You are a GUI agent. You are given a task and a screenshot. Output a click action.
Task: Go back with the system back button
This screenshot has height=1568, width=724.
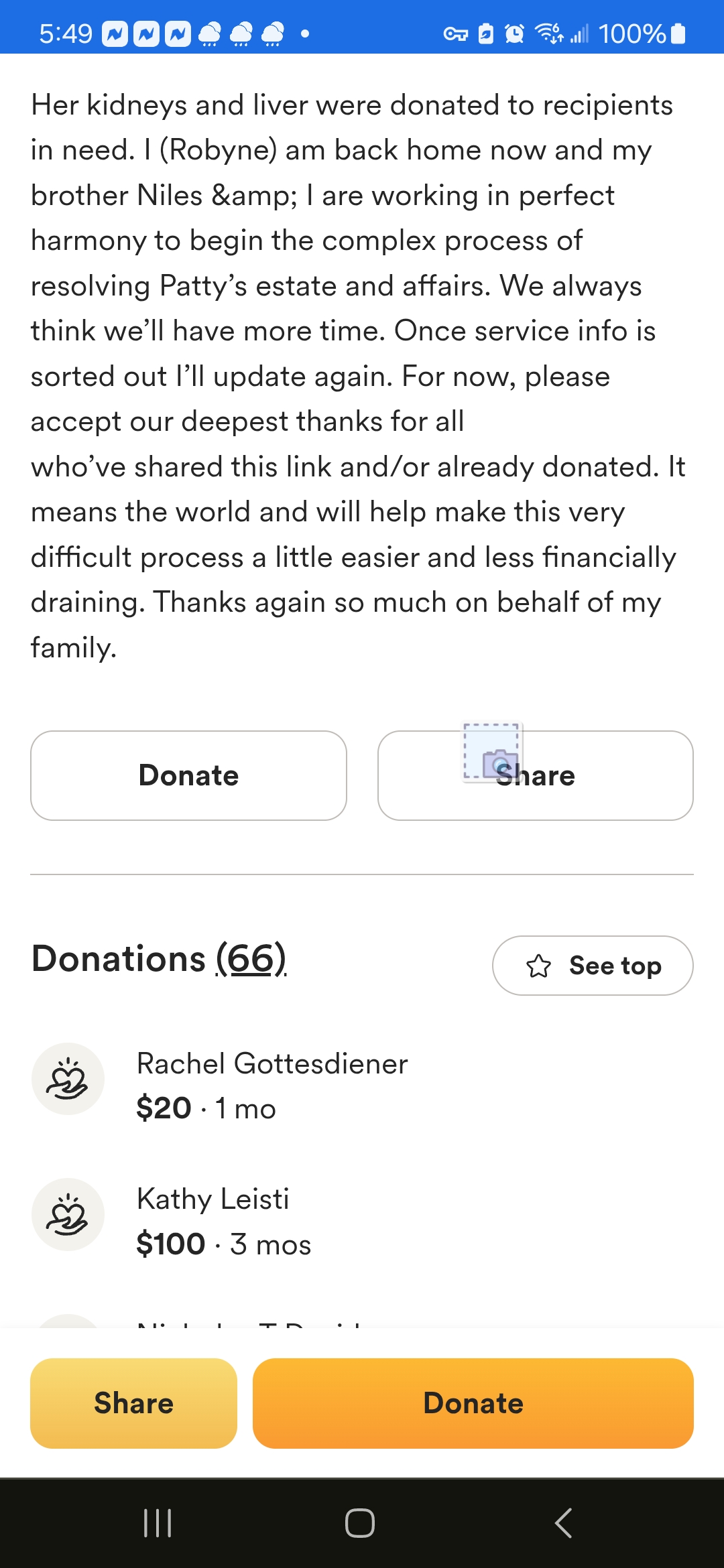point(564,1523)
